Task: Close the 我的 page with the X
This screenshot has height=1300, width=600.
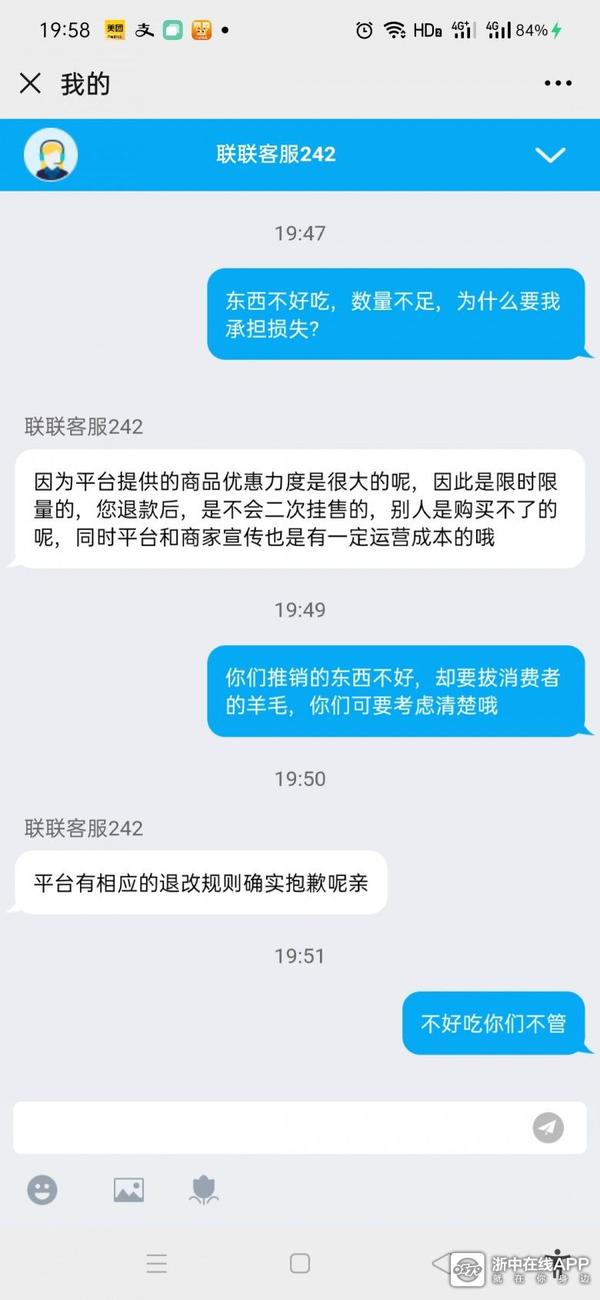Action: click(30, 84)
